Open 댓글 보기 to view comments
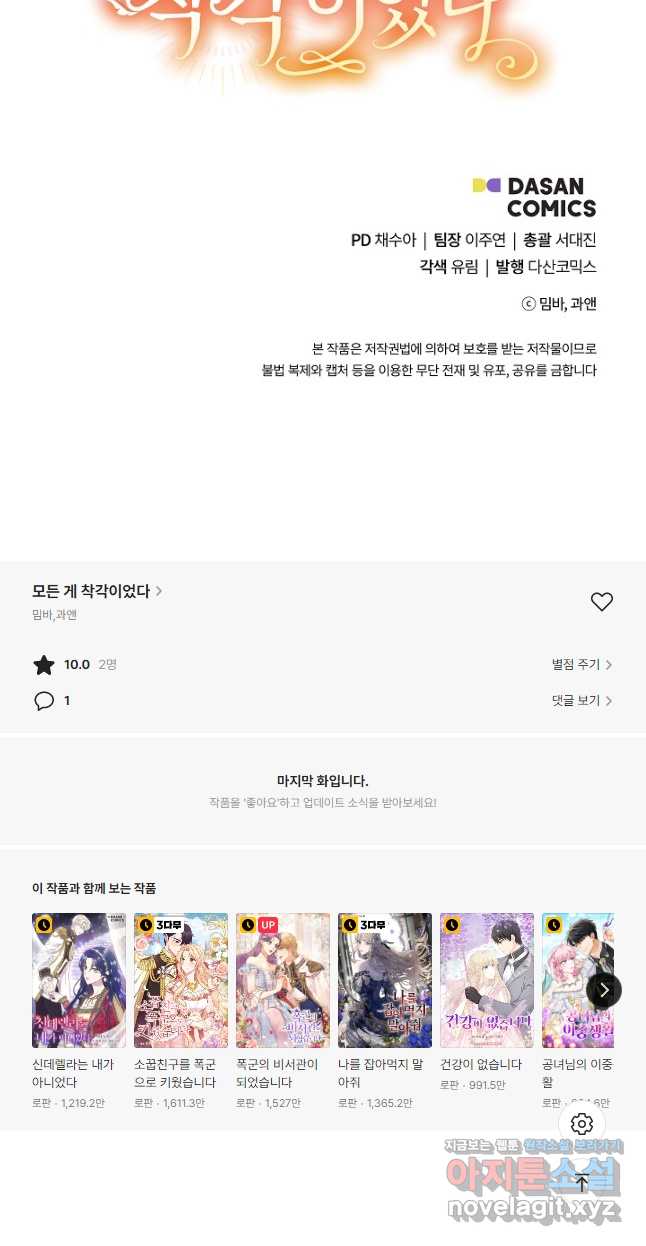 pos(582,701)
